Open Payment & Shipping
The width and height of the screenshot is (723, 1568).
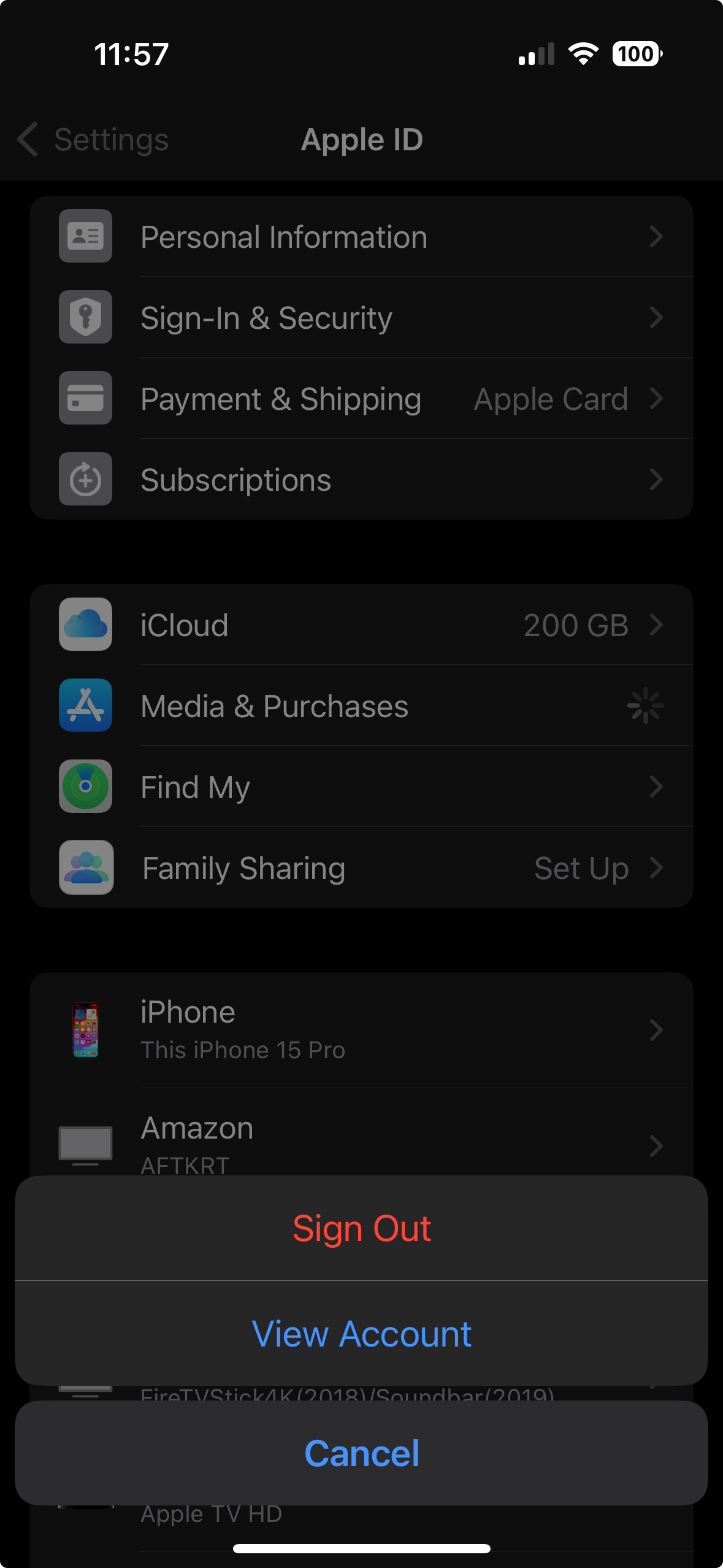pos(361,399)
